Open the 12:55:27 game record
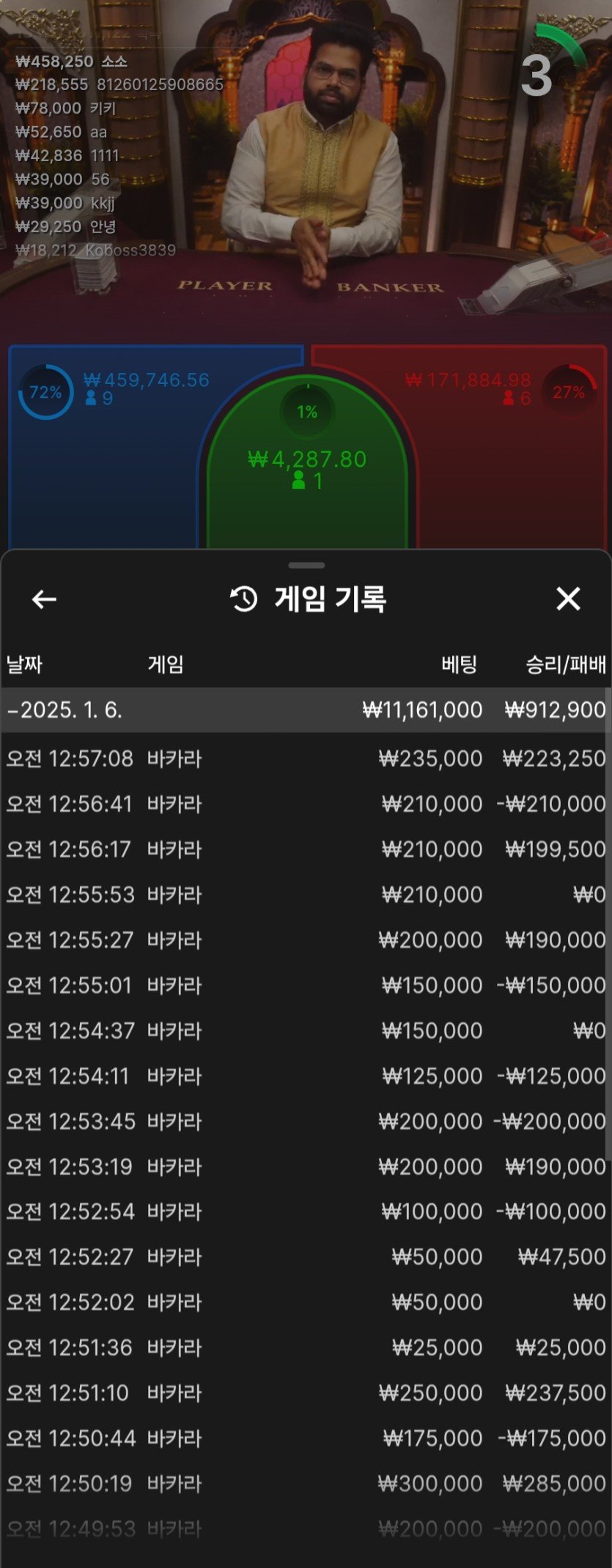This screenshot has width=612, height=1568. pos(306,940)
